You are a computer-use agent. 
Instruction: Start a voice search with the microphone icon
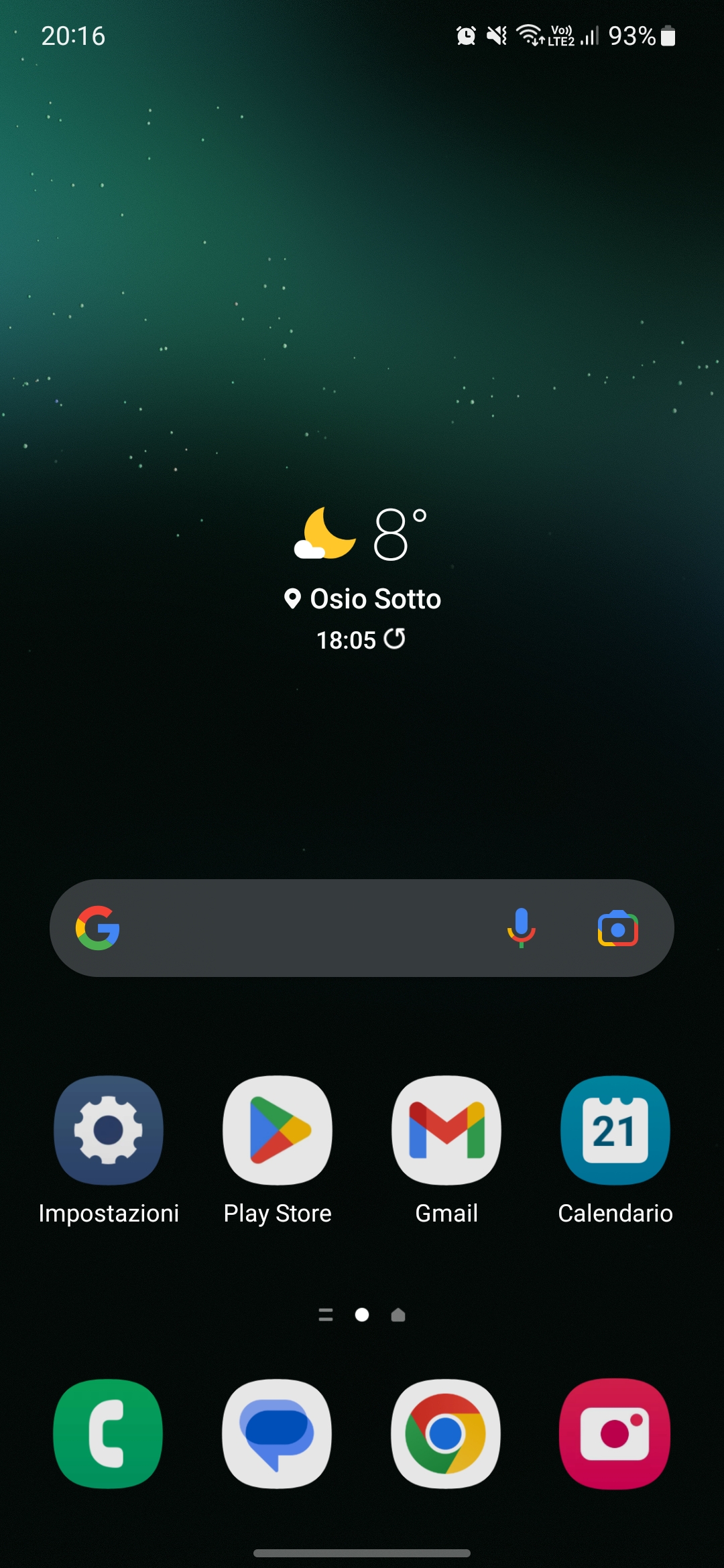click(x=522, y=927)
